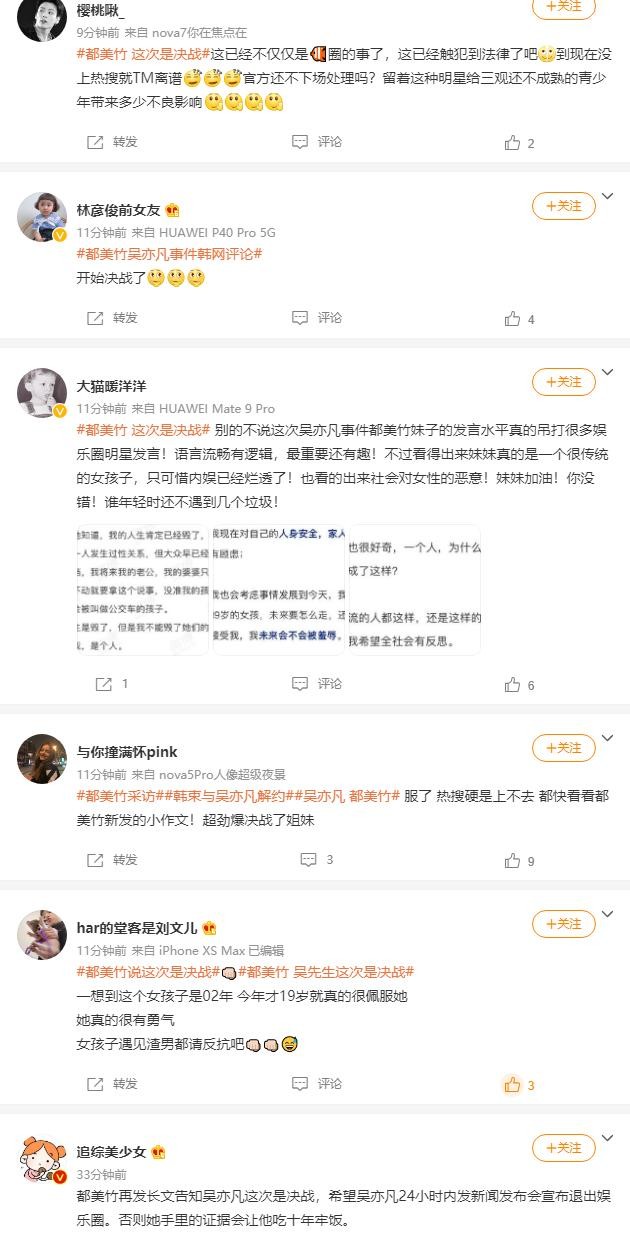
Task: Repost har的堂客是刘文儿's post
Action: pyautogui.click(x=112, y=1084)
